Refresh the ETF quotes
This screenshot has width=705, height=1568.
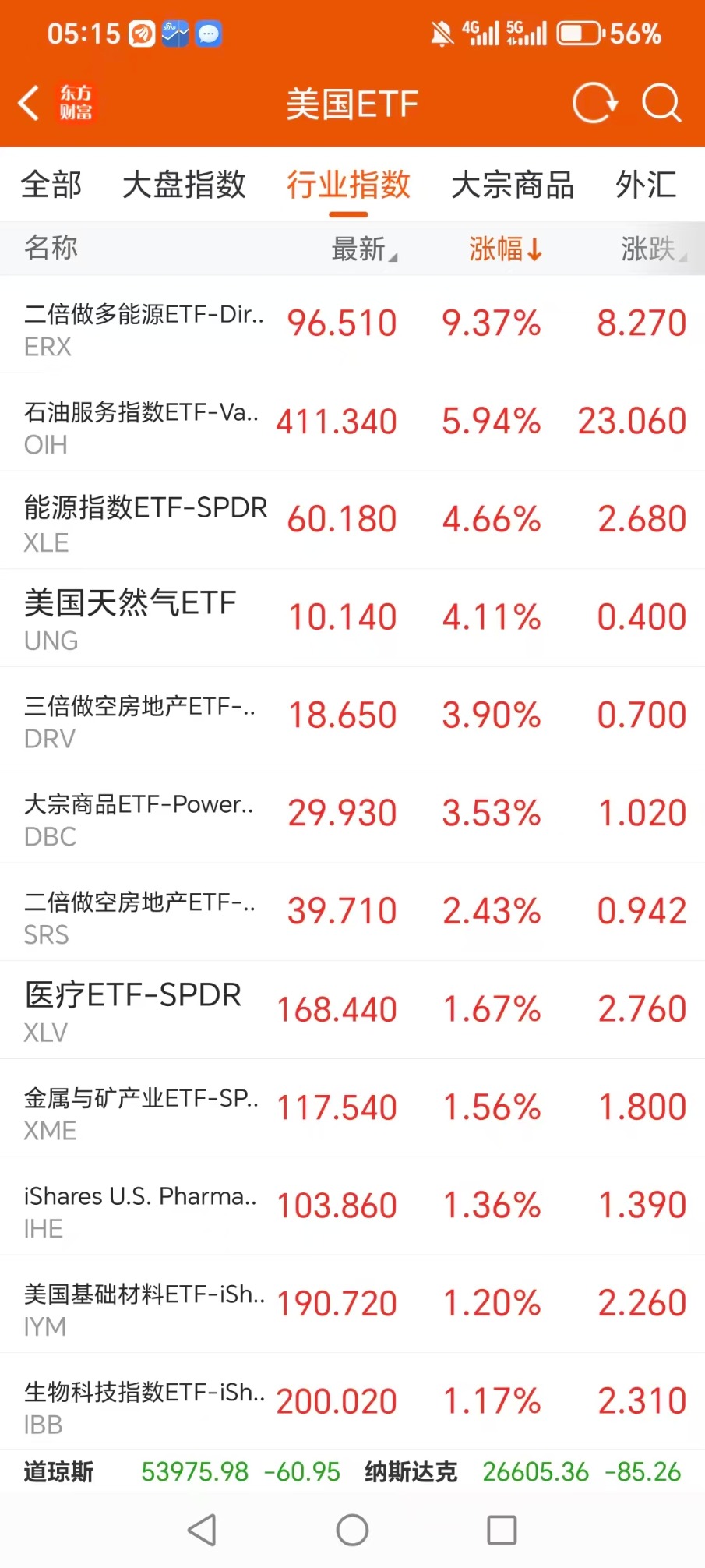pyautogui.click(x=595, y=103)
